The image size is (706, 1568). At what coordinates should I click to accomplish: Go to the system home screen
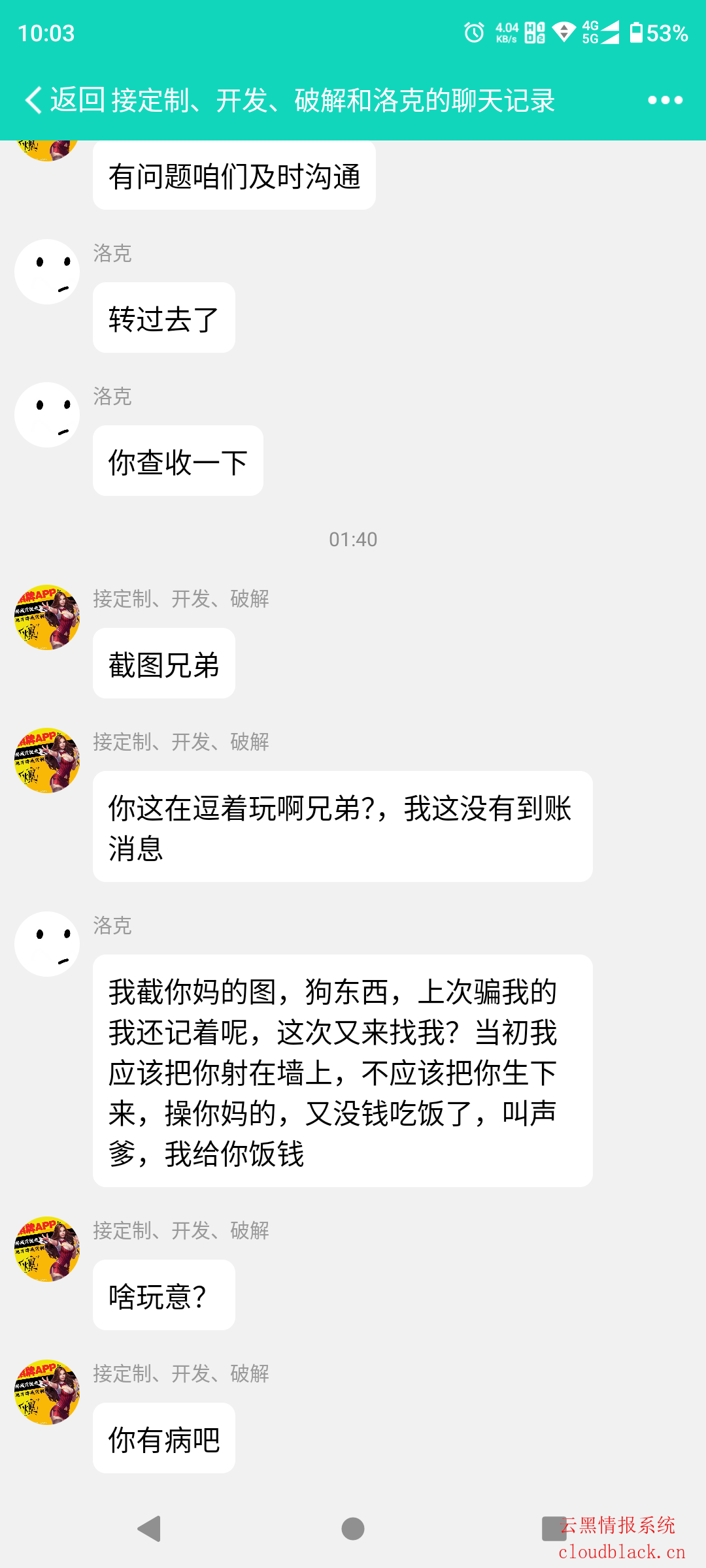[353, 1528]
